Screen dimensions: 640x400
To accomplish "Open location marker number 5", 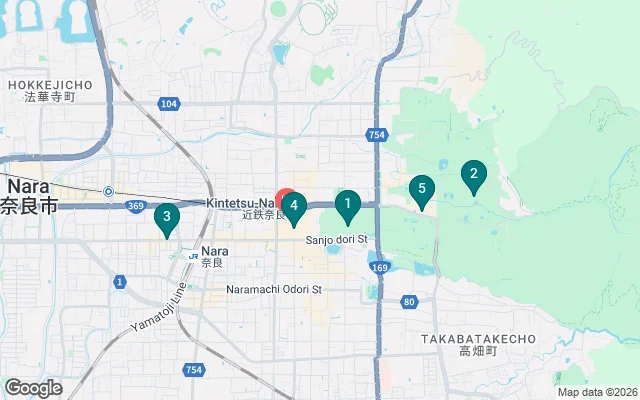I will 422,189.
